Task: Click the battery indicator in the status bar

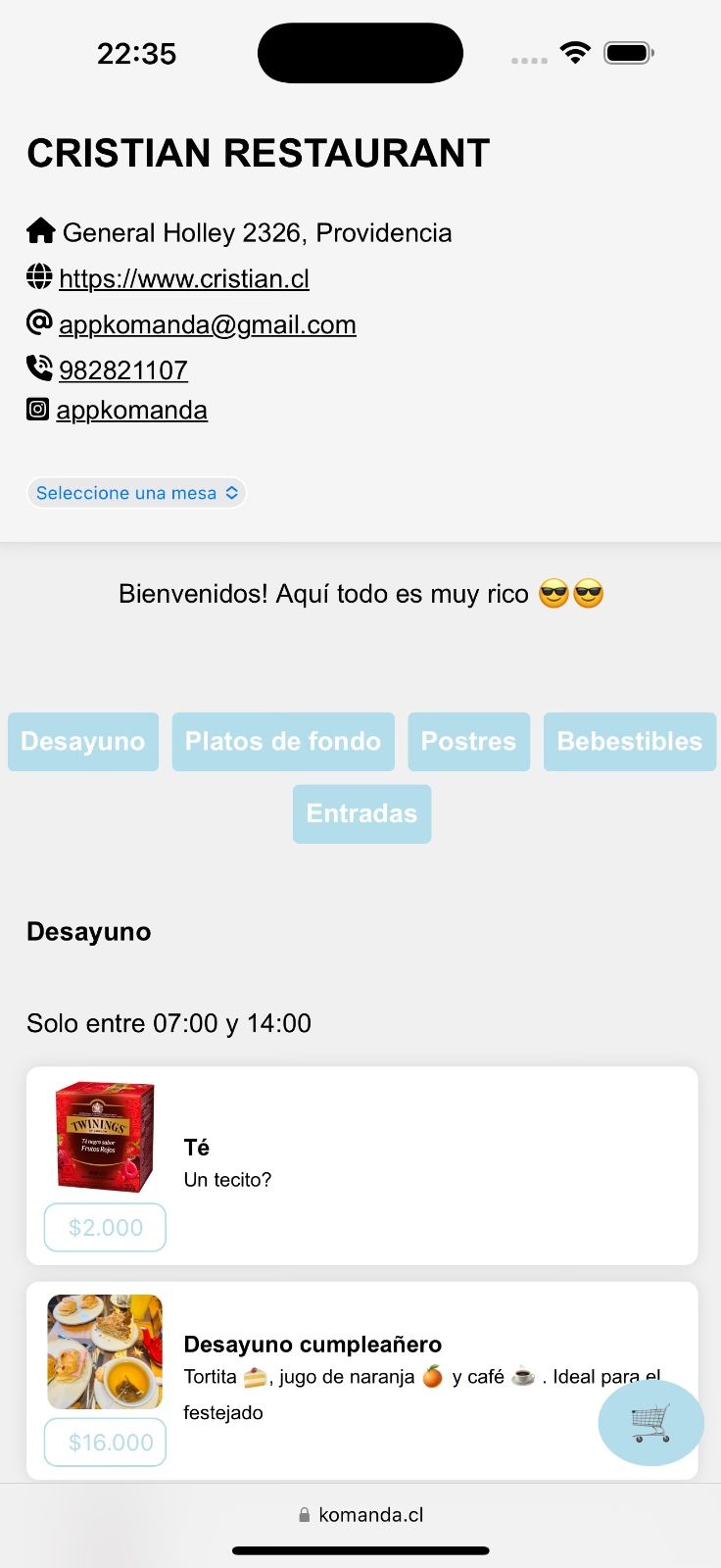Action: click(628, 53)
